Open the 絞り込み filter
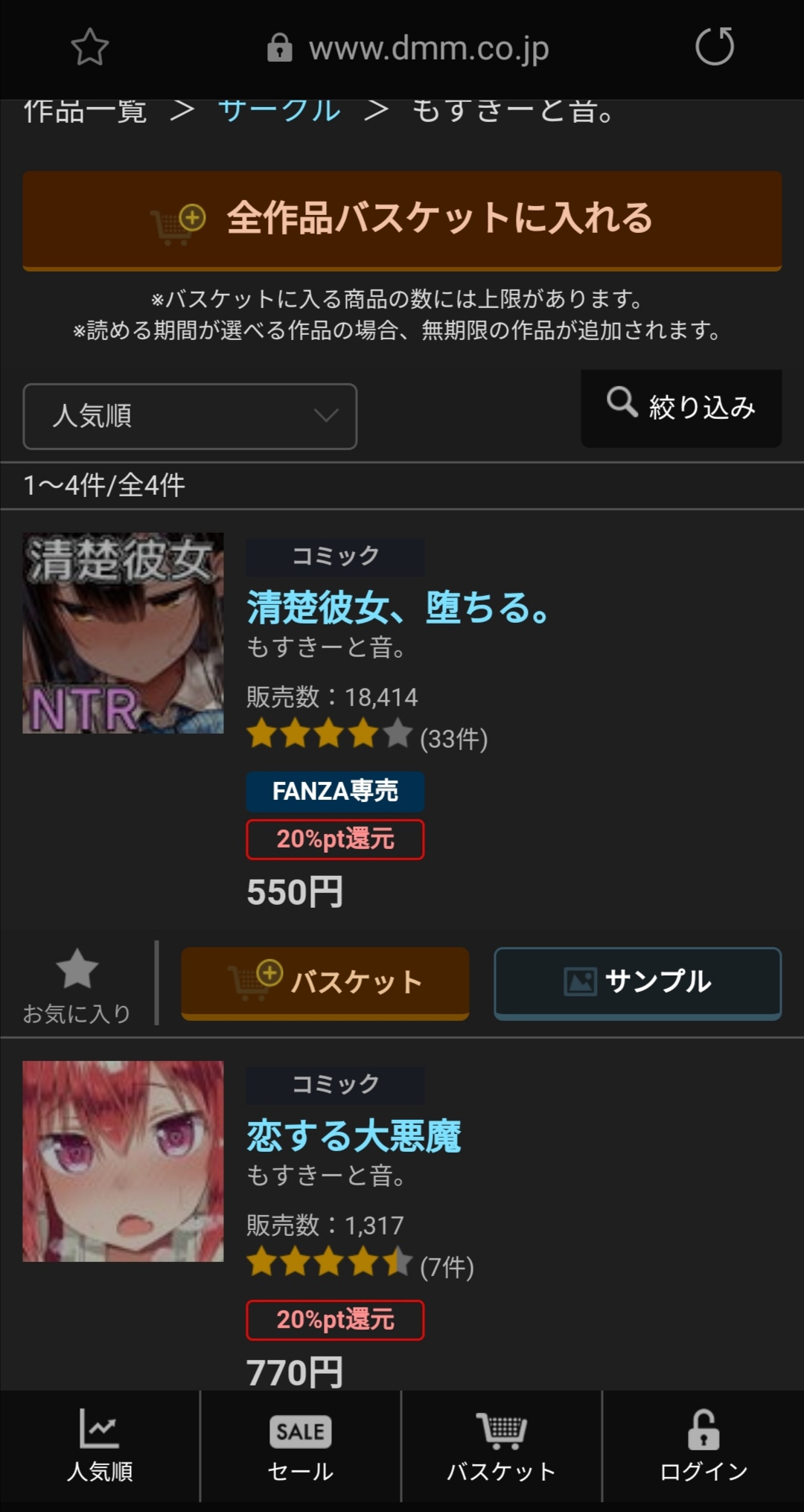Image resolution: width=804 pixels, height=1512 pixels. (x=680, y=408)
